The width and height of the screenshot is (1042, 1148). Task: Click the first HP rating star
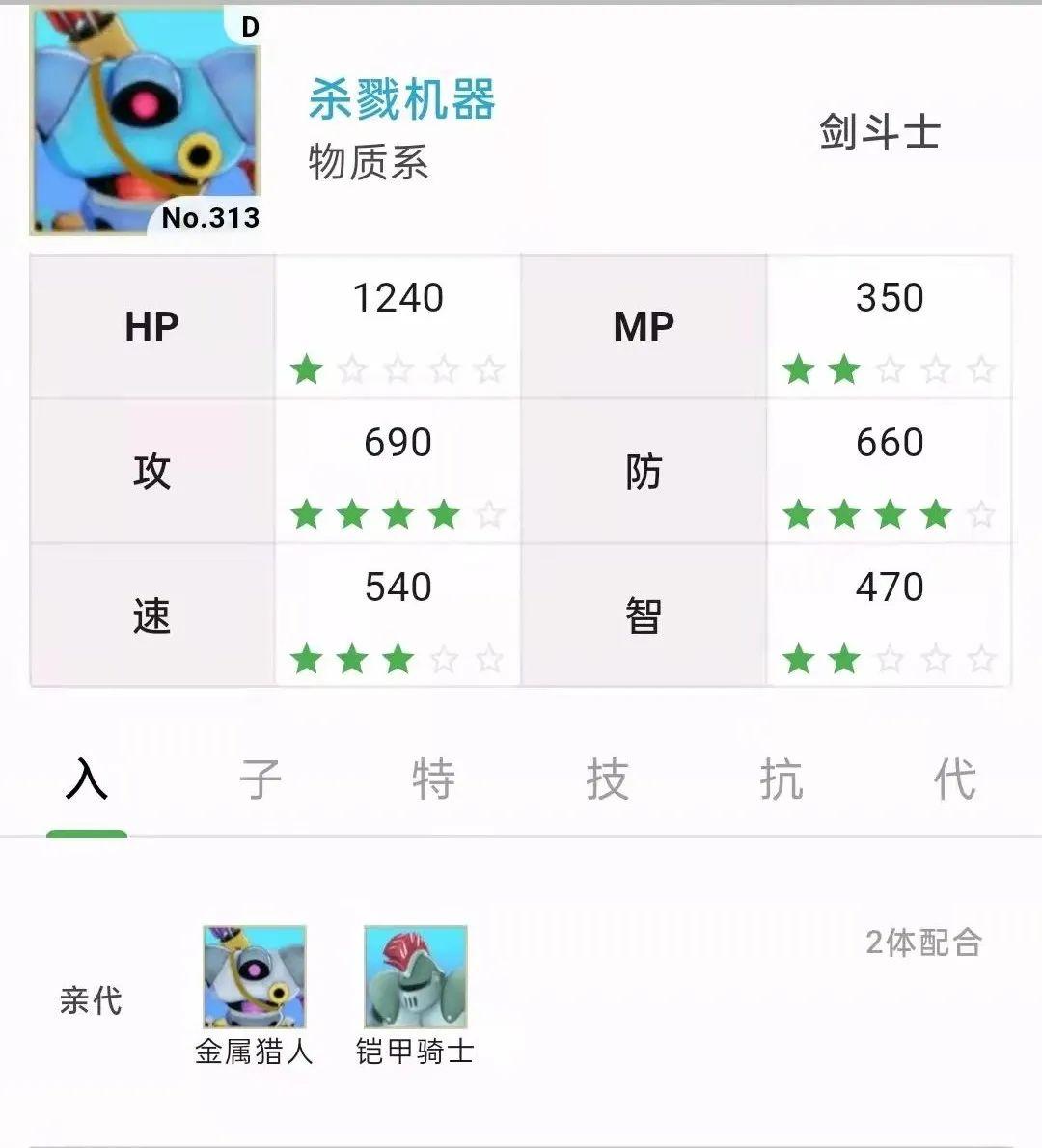tap(307, 369)
